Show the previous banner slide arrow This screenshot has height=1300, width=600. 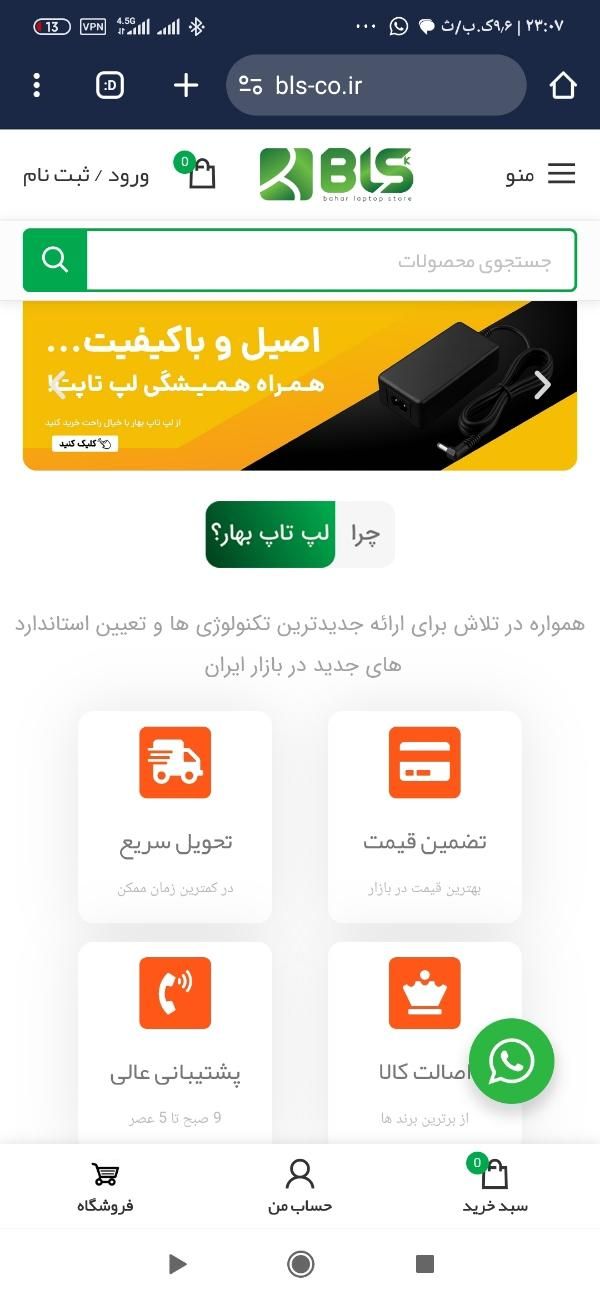tap(58, 384)
